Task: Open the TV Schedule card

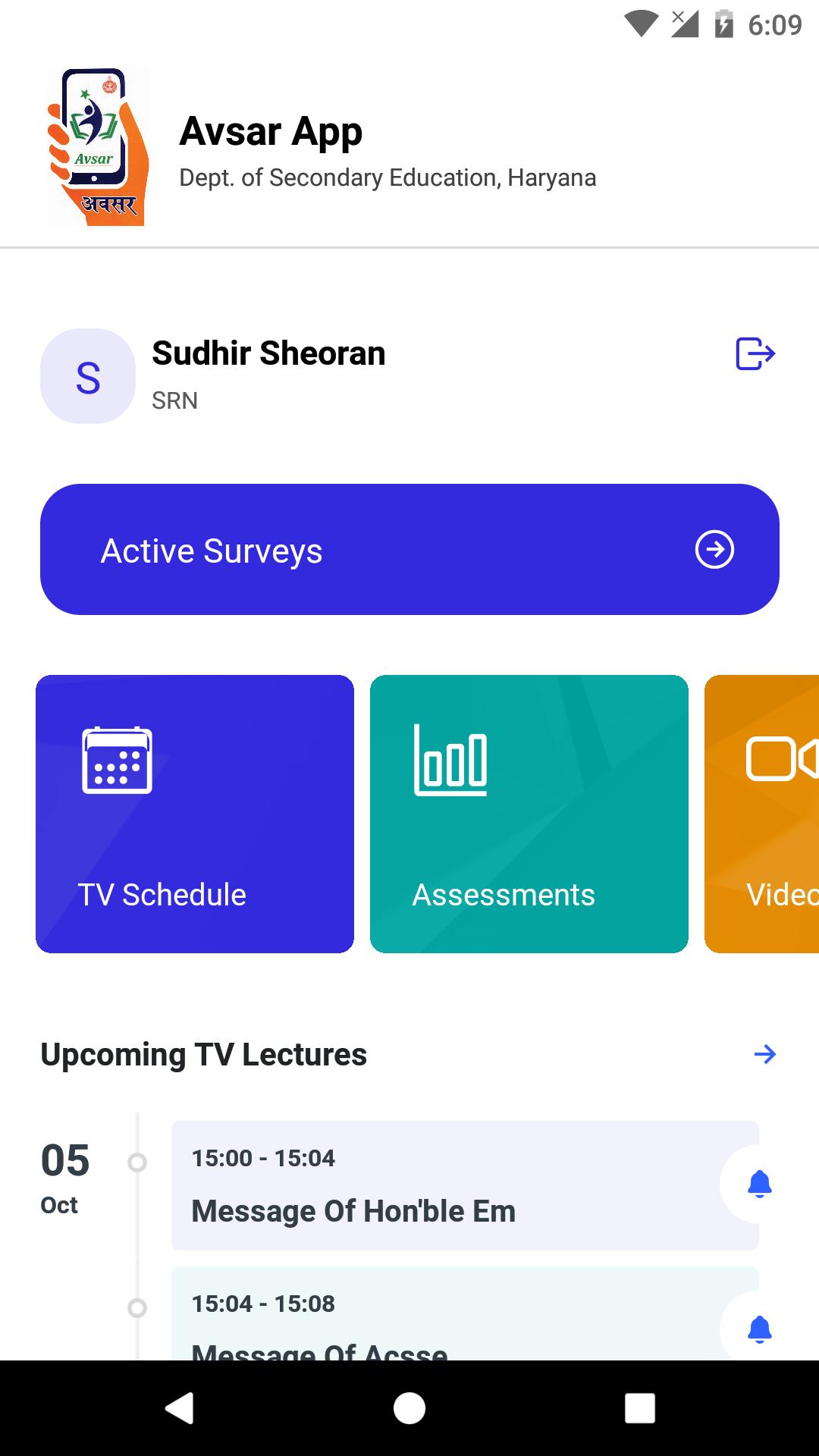Action: pos(195,814)
